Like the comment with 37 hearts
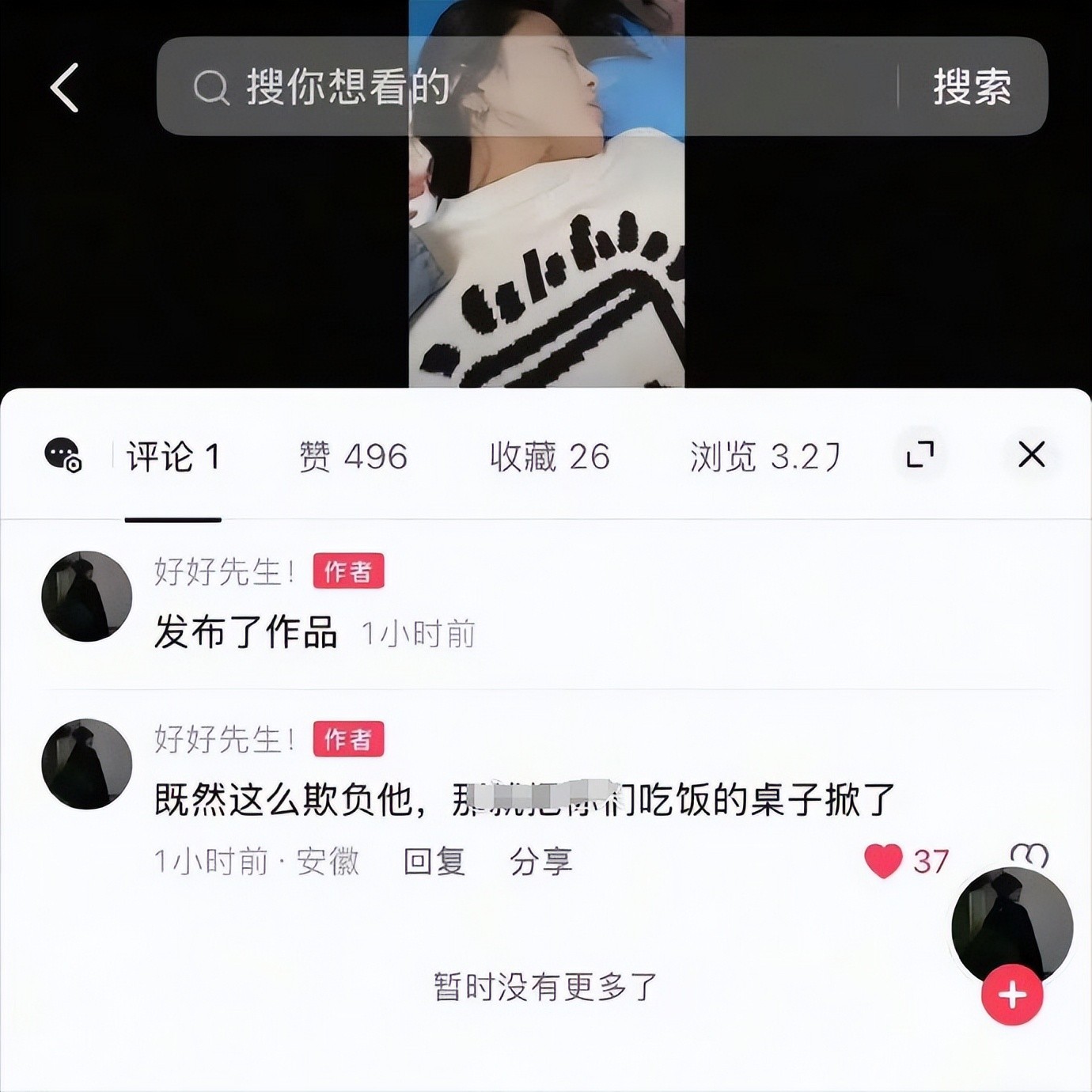Image resolution: width=1092 pixels, height=1092 pixels. click(x=883, y=861)
